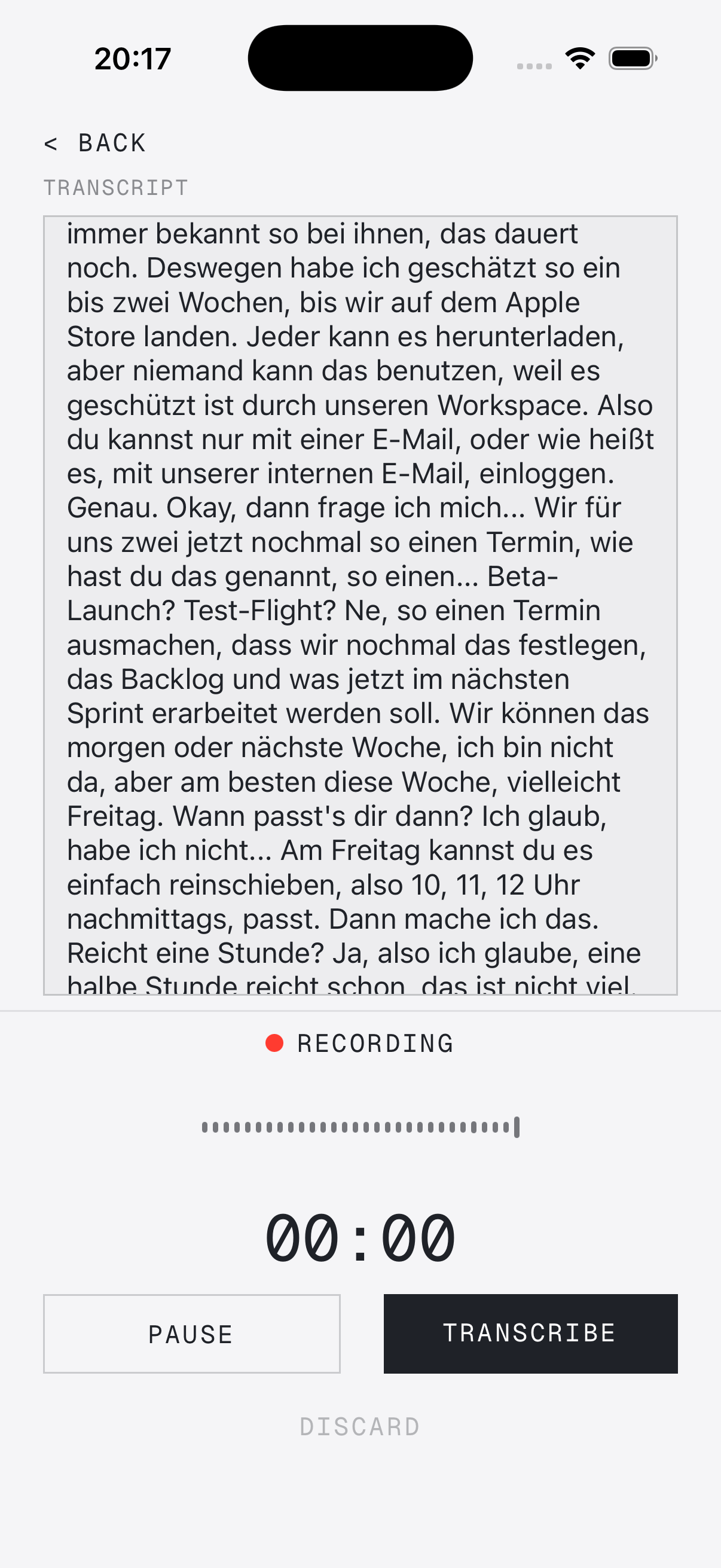The image size is (721, 1568).
Task: Go back with the BACK button
Action: pyautogui.click(x=95, y=144)
